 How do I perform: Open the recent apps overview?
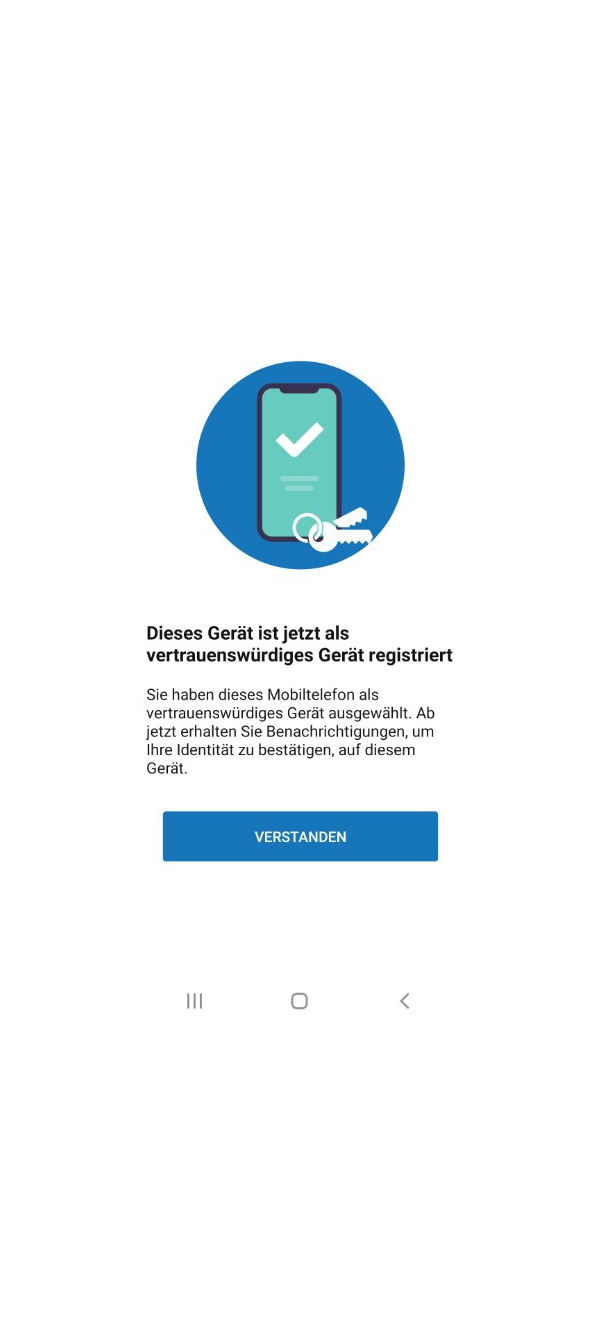pos(195,1001)
